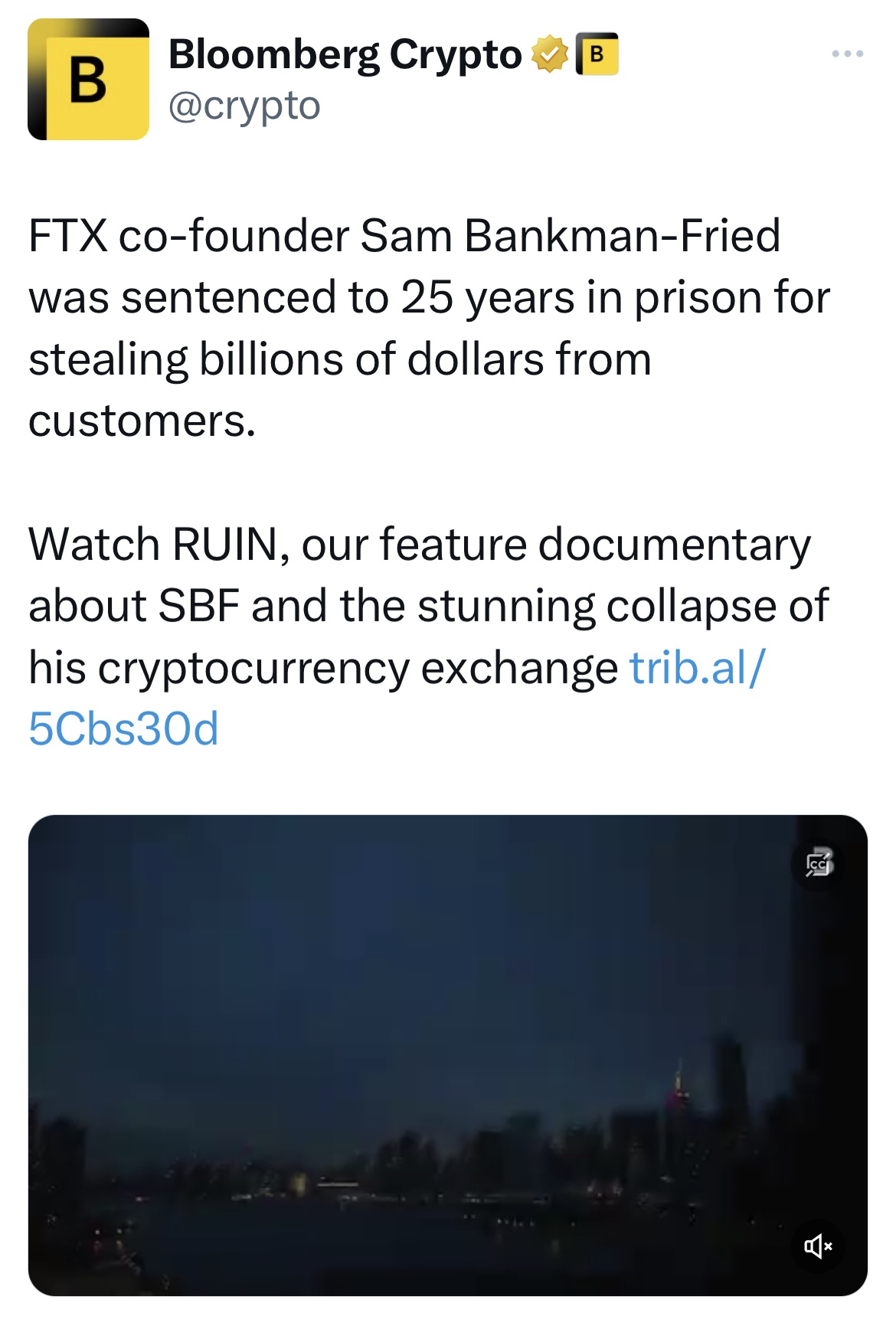The height and width of the screenshot is (1326, 896).
Task: Open the Bloomberg Crypto account name
Action: click(345, 55)
